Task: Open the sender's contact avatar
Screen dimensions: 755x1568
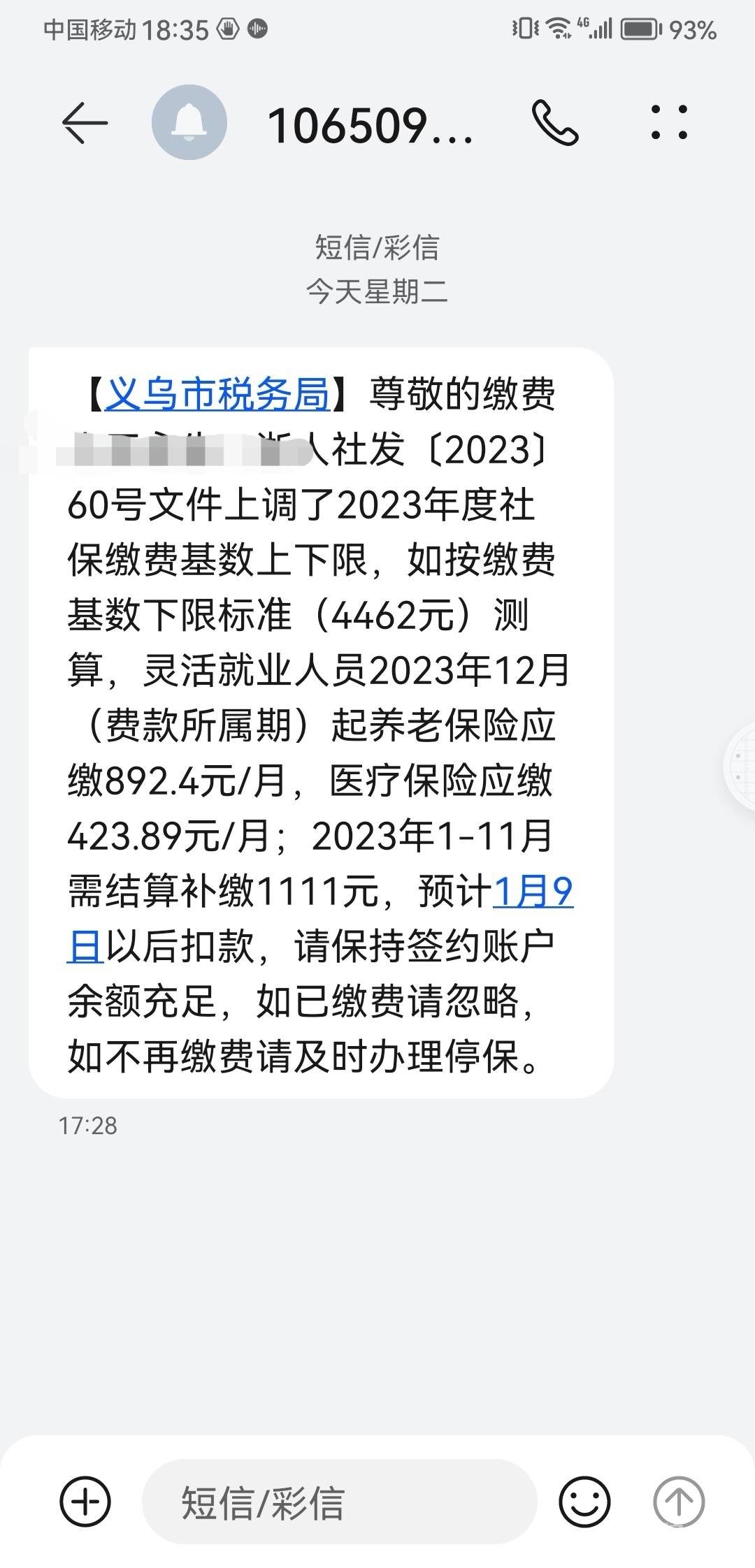Action: pyautogui.click(x=189, y=123)
